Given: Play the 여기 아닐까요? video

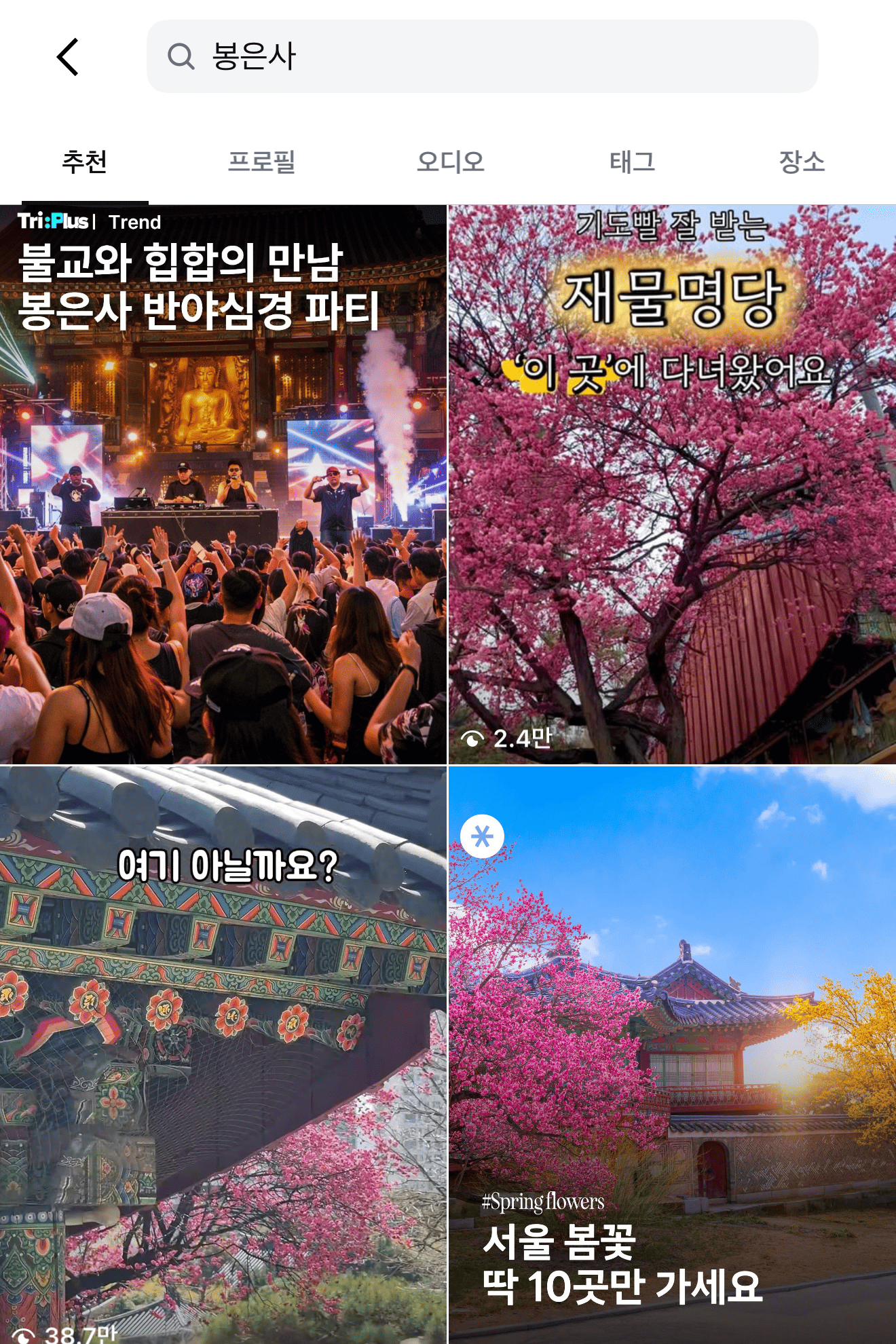Looking at the screenshot, I should tap(223, 1055).
